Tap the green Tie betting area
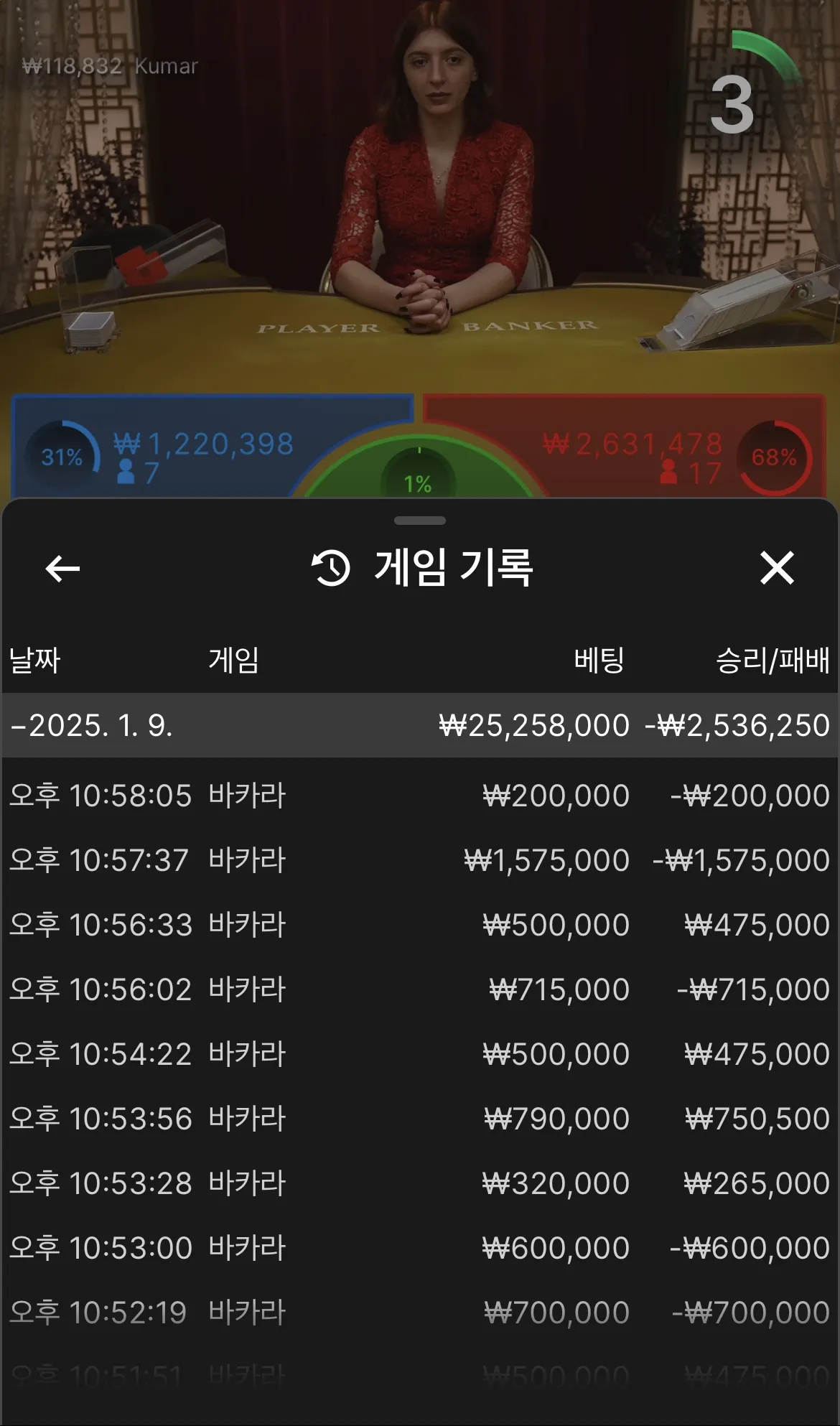The image size is (840, 1426). coord(418,477)
